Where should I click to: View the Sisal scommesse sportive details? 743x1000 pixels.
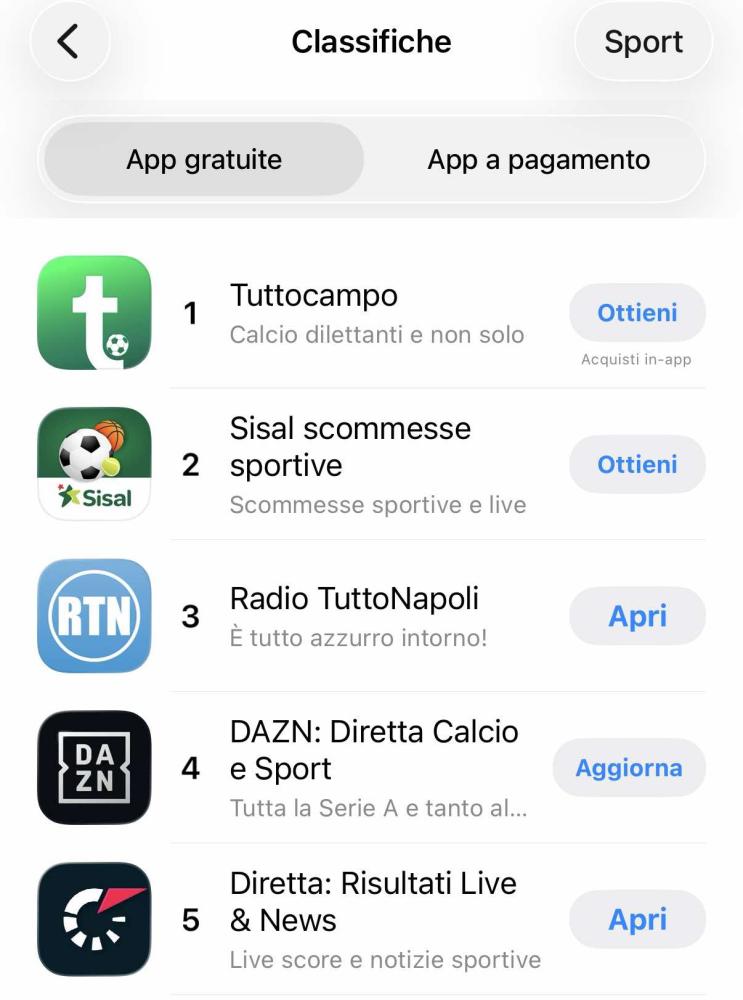(x=376, y=465)
